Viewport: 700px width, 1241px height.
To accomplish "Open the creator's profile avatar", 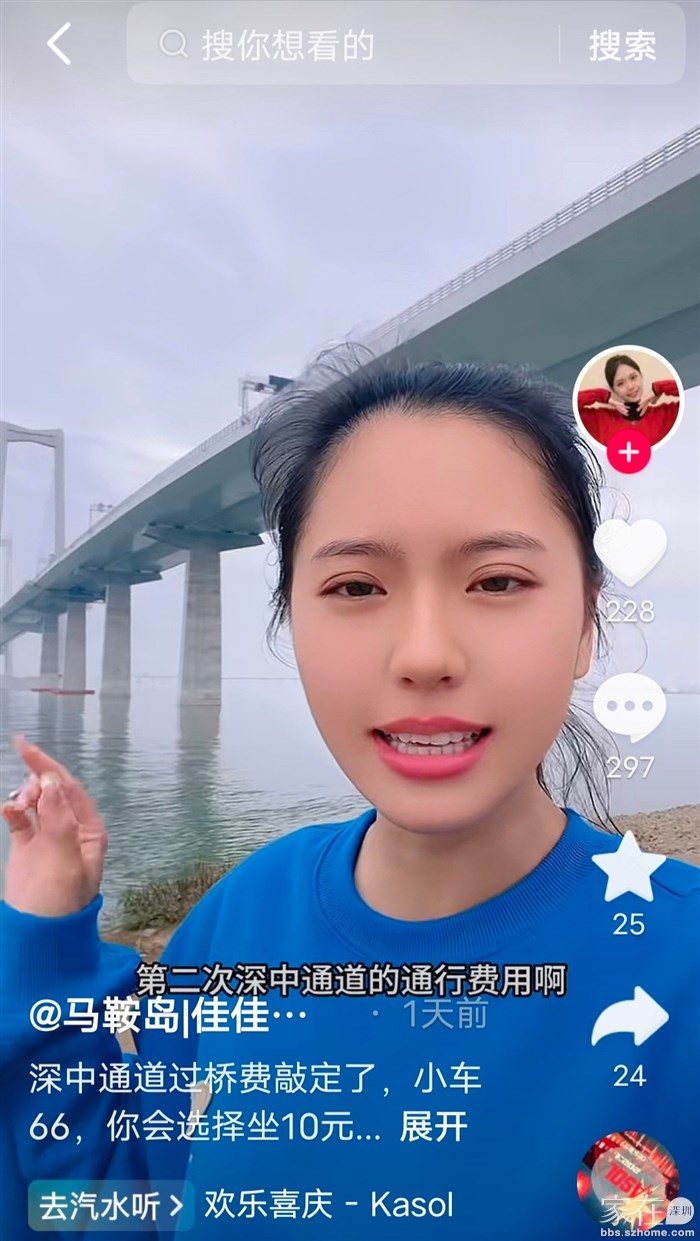I will [627, 397].
